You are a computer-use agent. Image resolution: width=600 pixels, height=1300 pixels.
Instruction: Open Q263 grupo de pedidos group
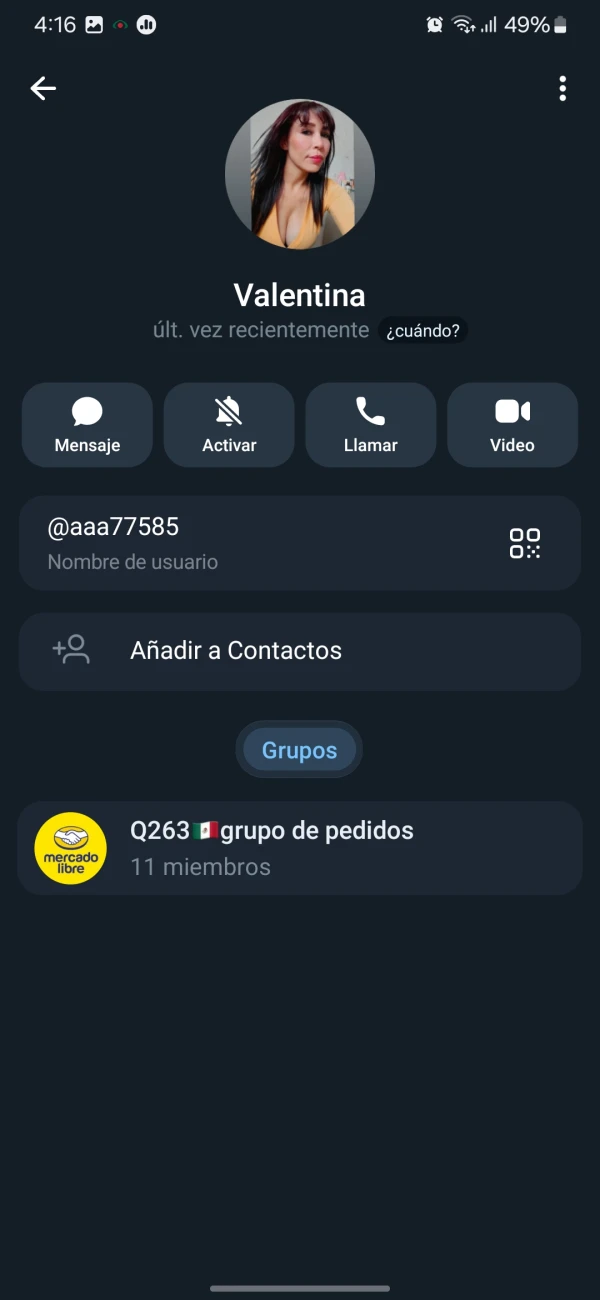pyautogui.click(x=300, y=848)
